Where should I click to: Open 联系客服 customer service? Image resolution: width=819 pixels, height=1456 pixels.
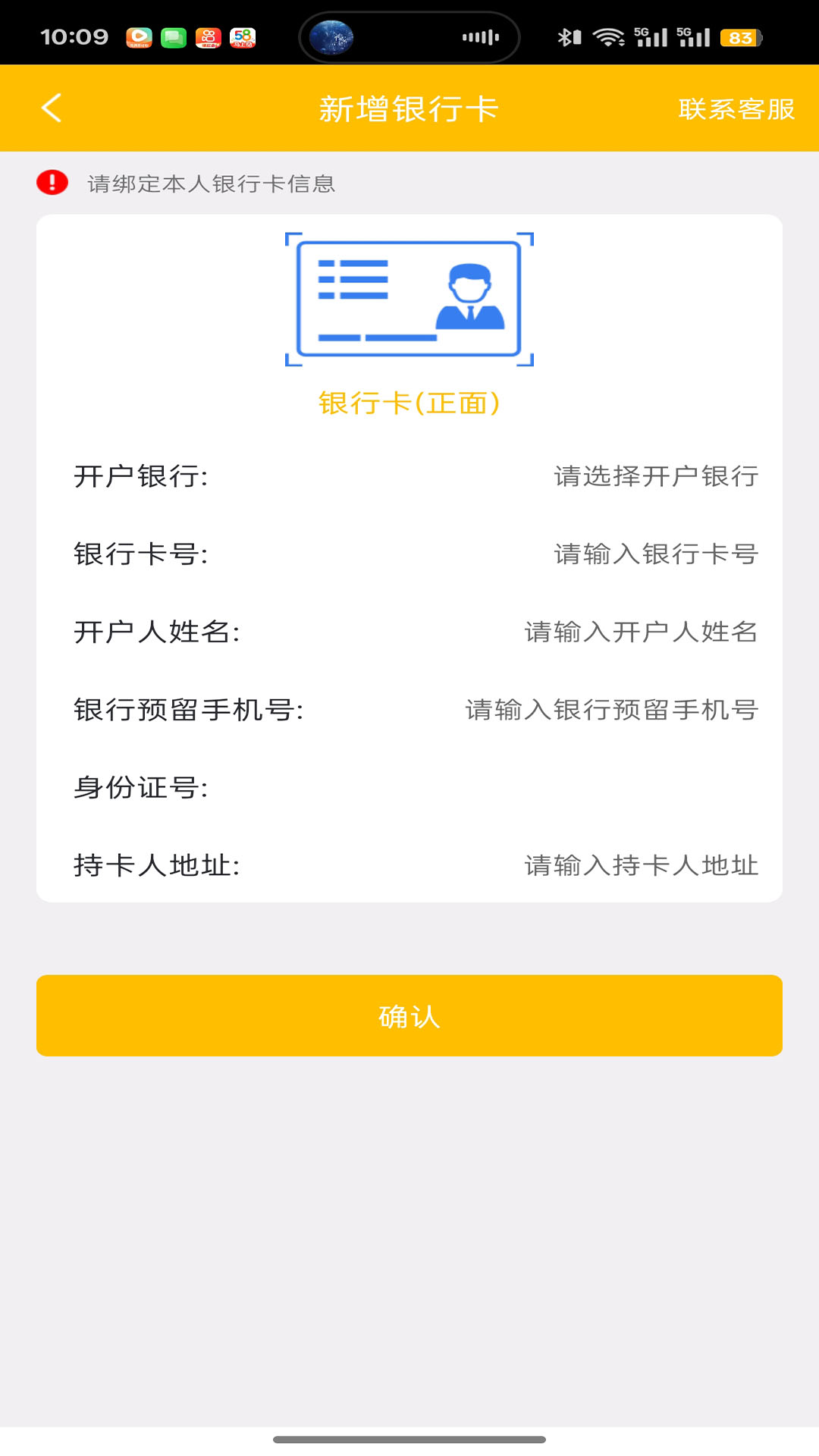(x=736, y=109)
